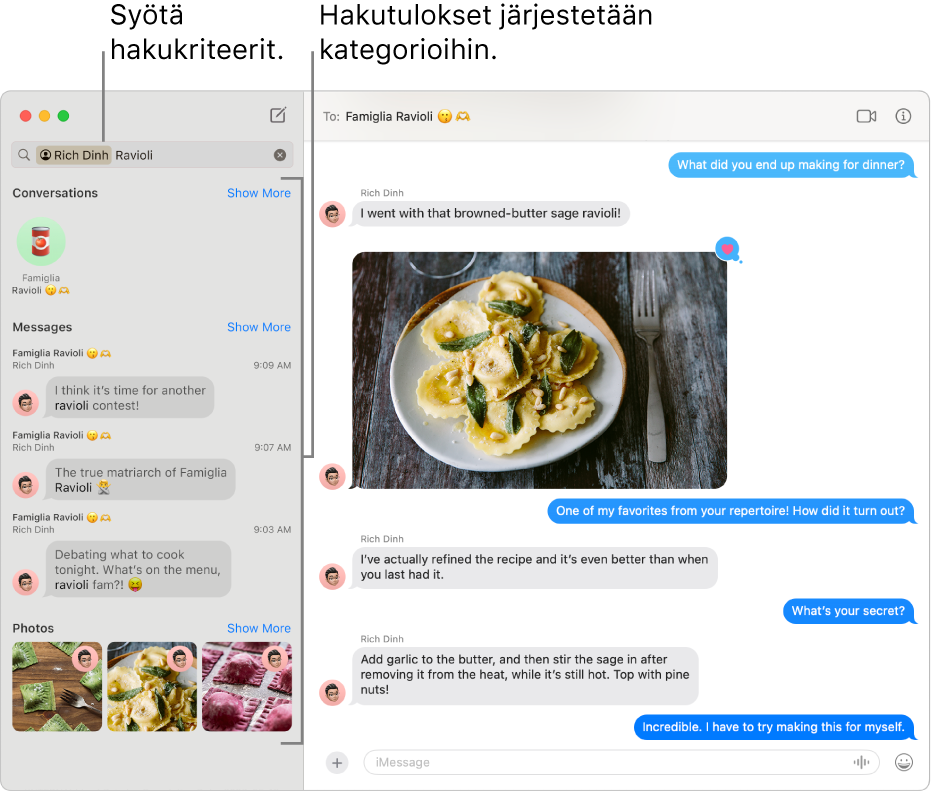Record an audio message
Viewport: 934px width, 793px height.
(861, 763)
